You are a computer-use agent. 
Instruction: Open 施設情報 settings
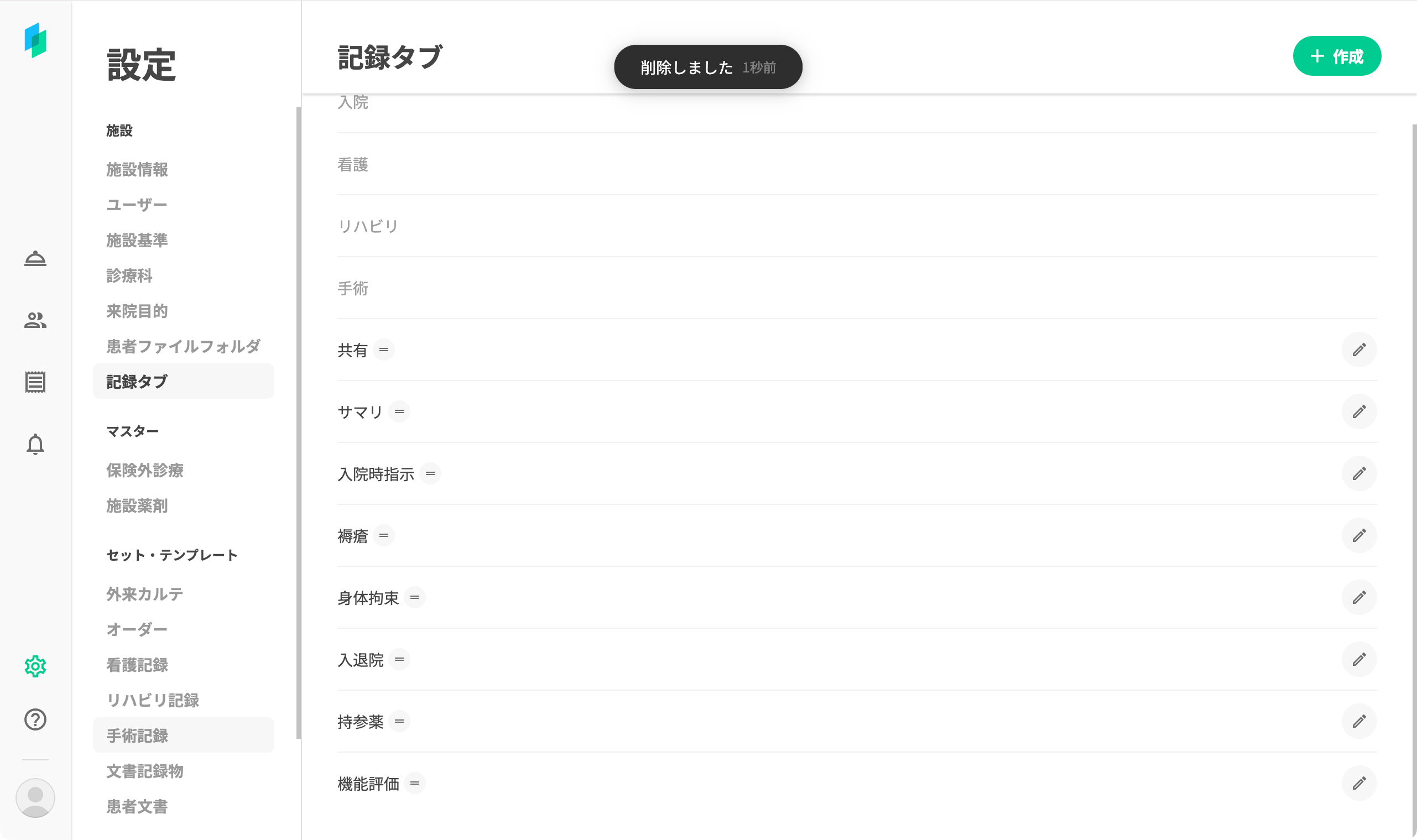pyautogui.click(x=137, y=169)
